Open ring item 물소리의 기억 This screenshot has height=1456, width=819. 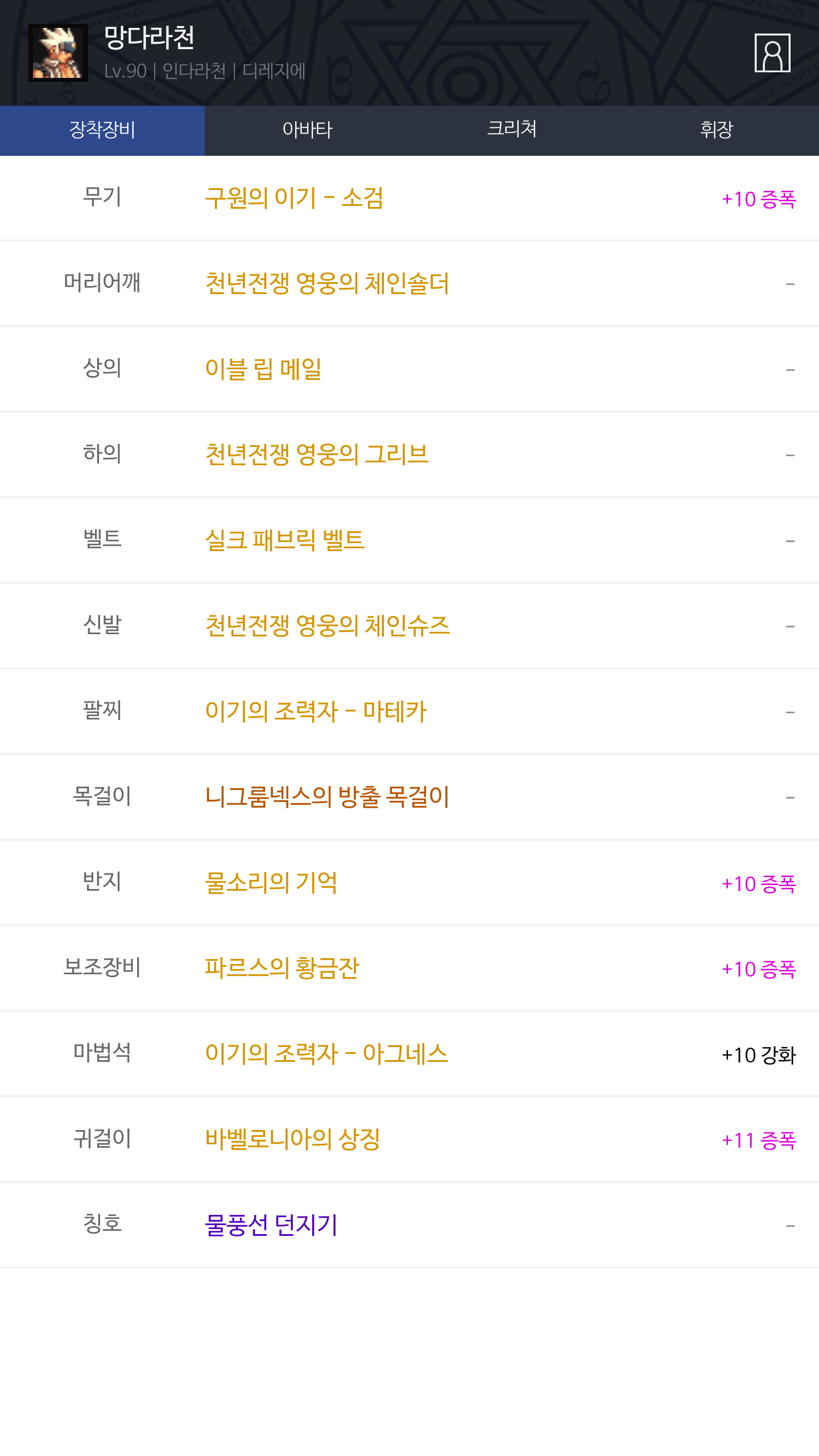pos(271,883)
